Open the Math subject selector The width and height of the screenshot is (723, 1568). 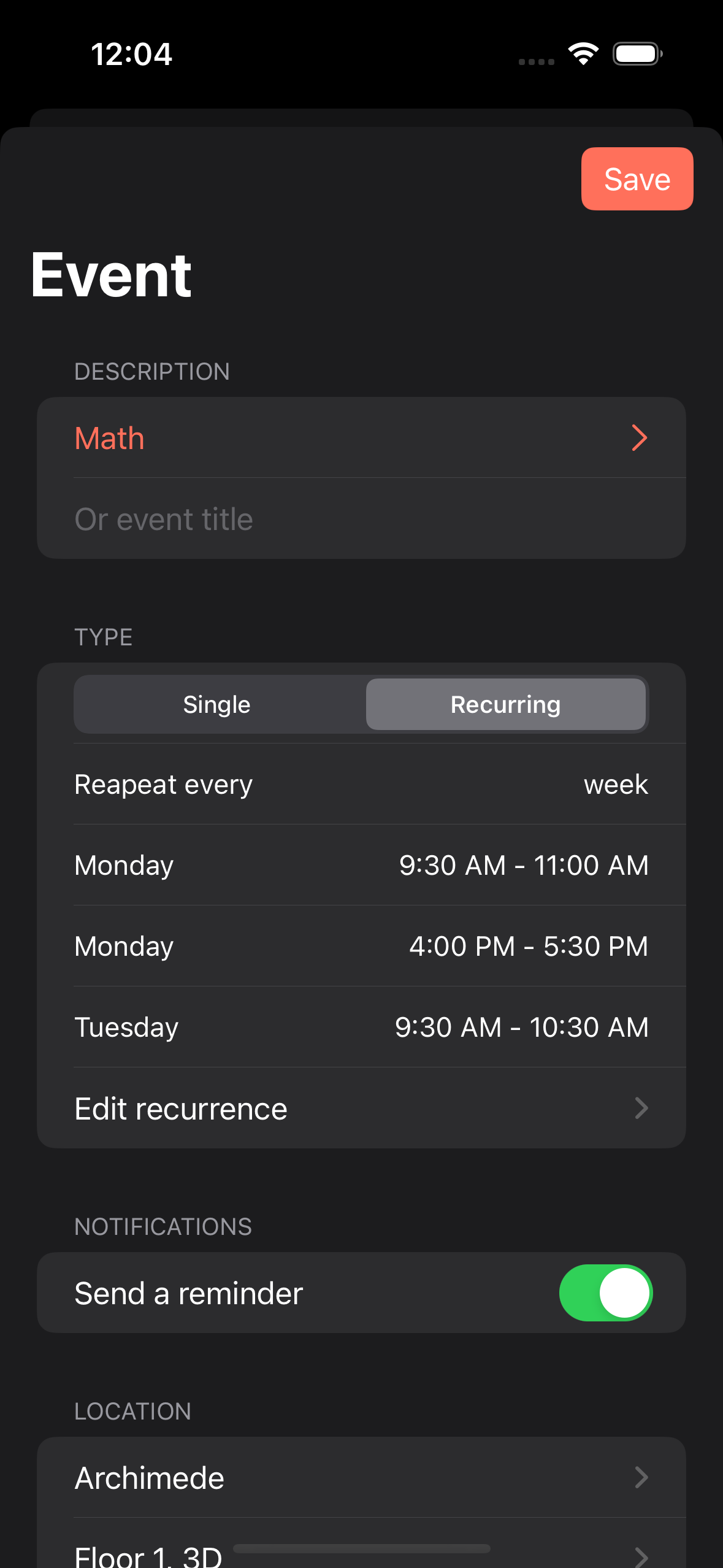pos(361,438)
